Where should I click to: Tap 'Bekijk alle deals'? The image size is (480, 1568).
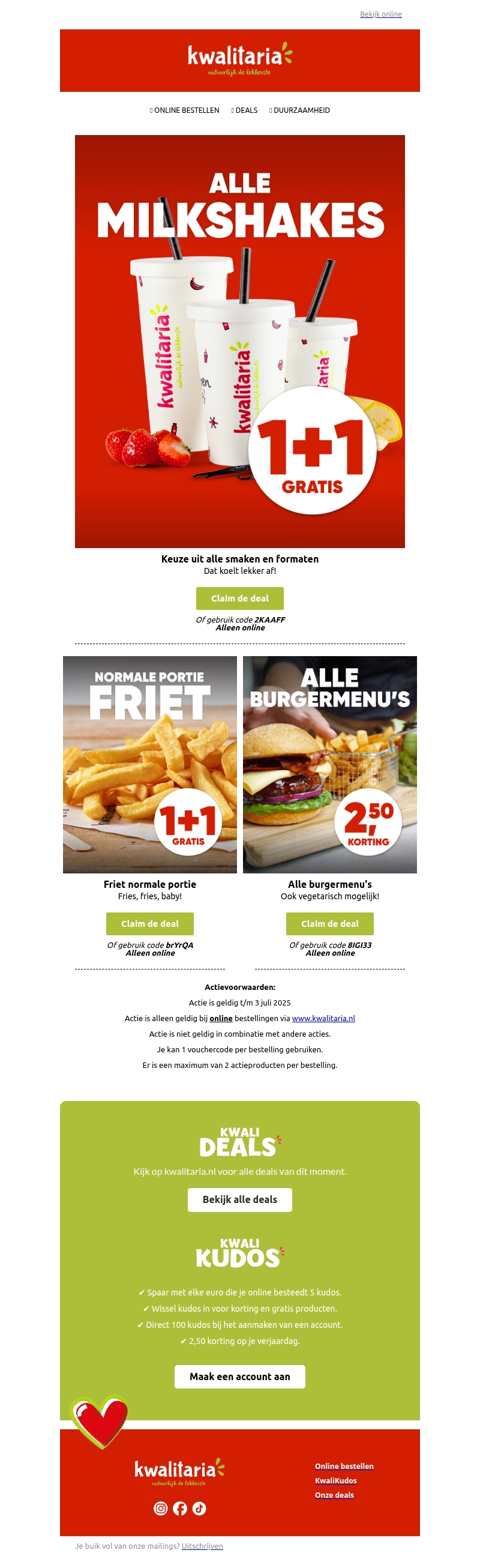pyautogui.click(x=239, y=1199)
